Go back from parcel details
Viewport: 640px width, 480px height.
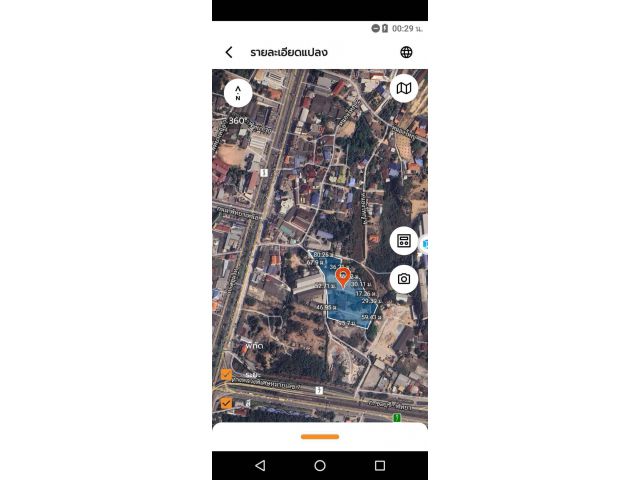point(229,52)
